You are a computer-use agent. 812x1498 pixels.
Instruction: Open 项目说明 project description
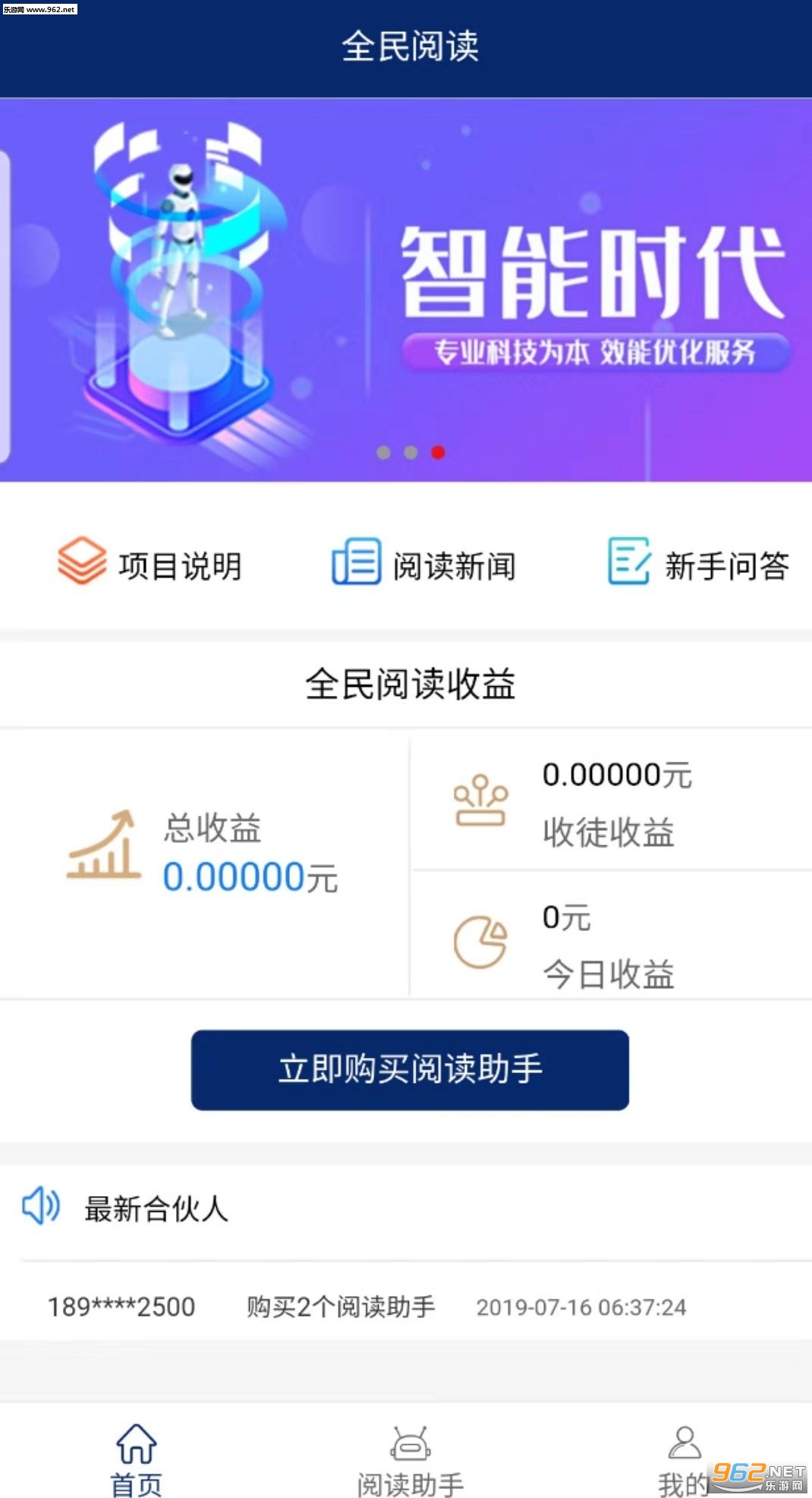pyautogui.click(x=150, y=564)
